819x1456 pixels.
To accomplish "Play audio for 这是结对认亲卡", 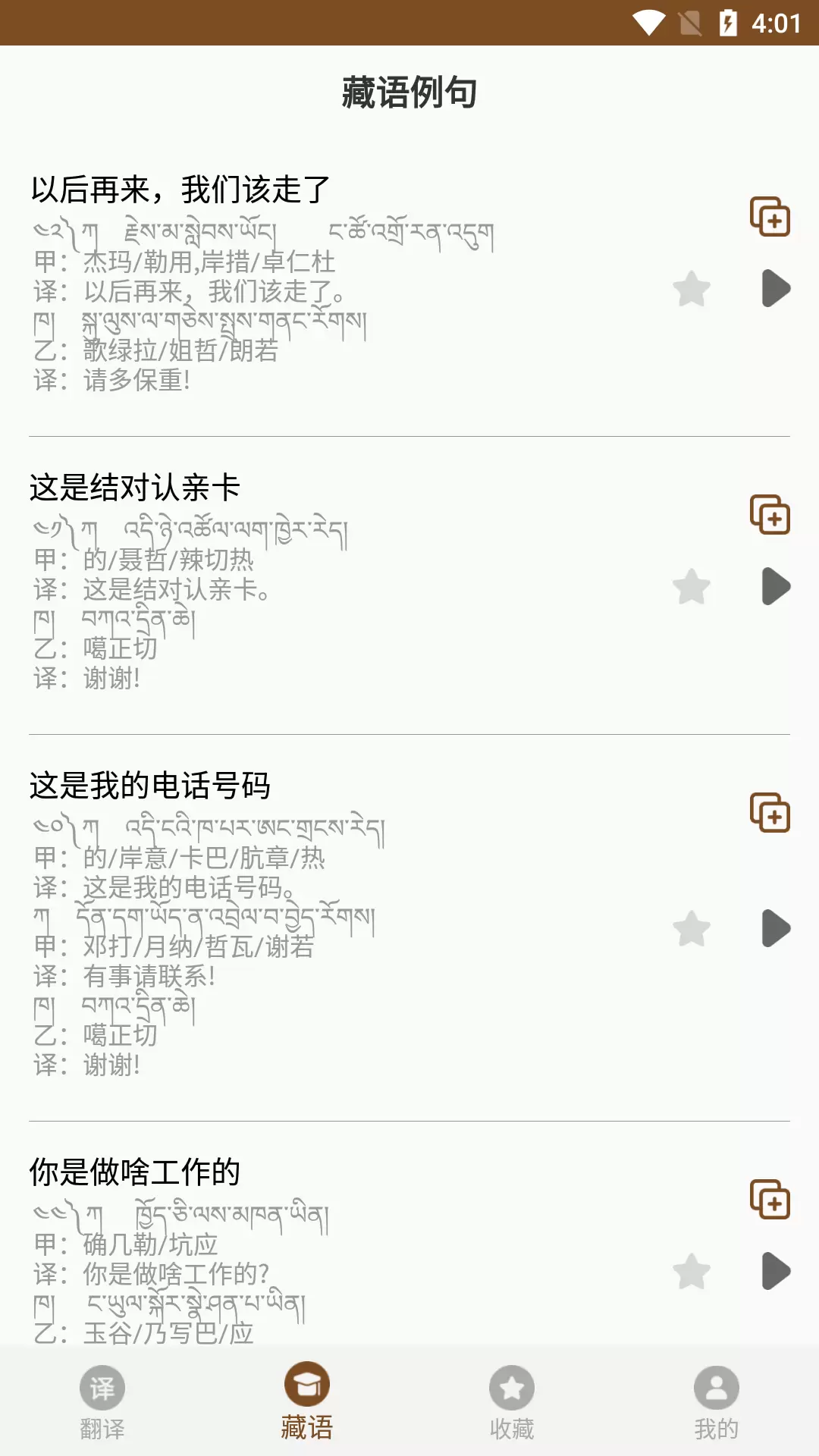I will point(776,586).
